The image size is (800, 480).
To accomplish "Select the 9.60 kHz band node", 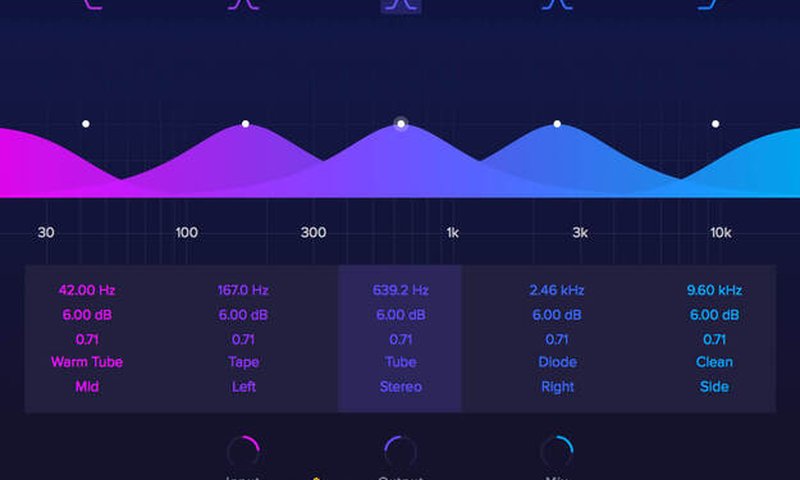I will (715, 124).
